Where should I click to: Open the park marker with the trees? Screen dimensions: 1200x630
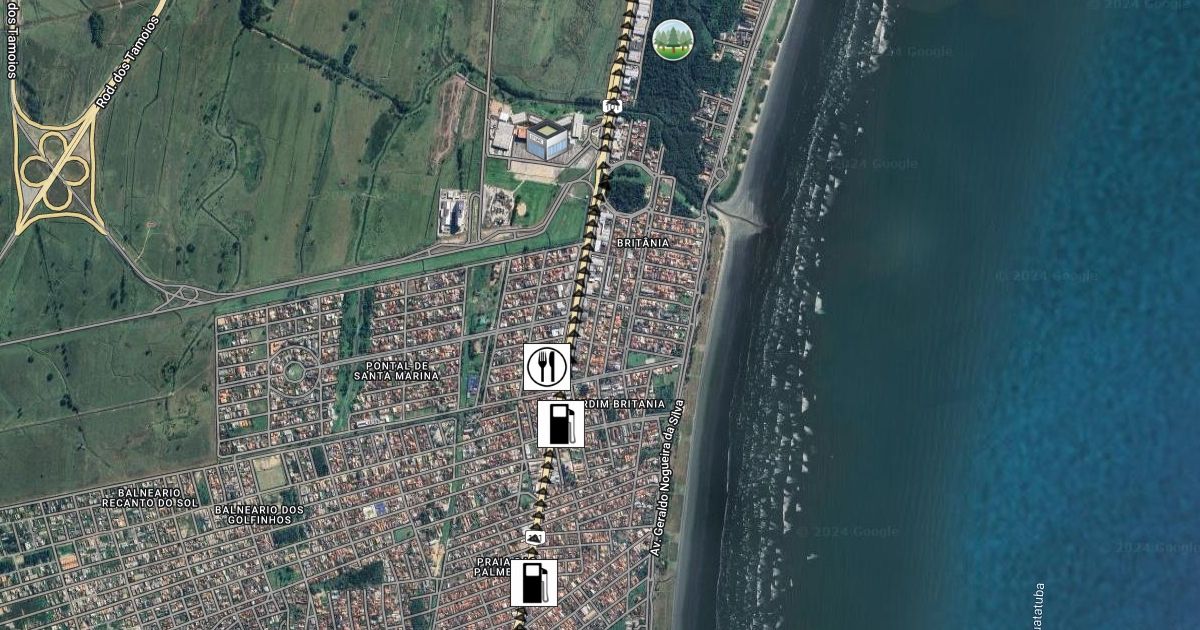(x=672, y=39)
